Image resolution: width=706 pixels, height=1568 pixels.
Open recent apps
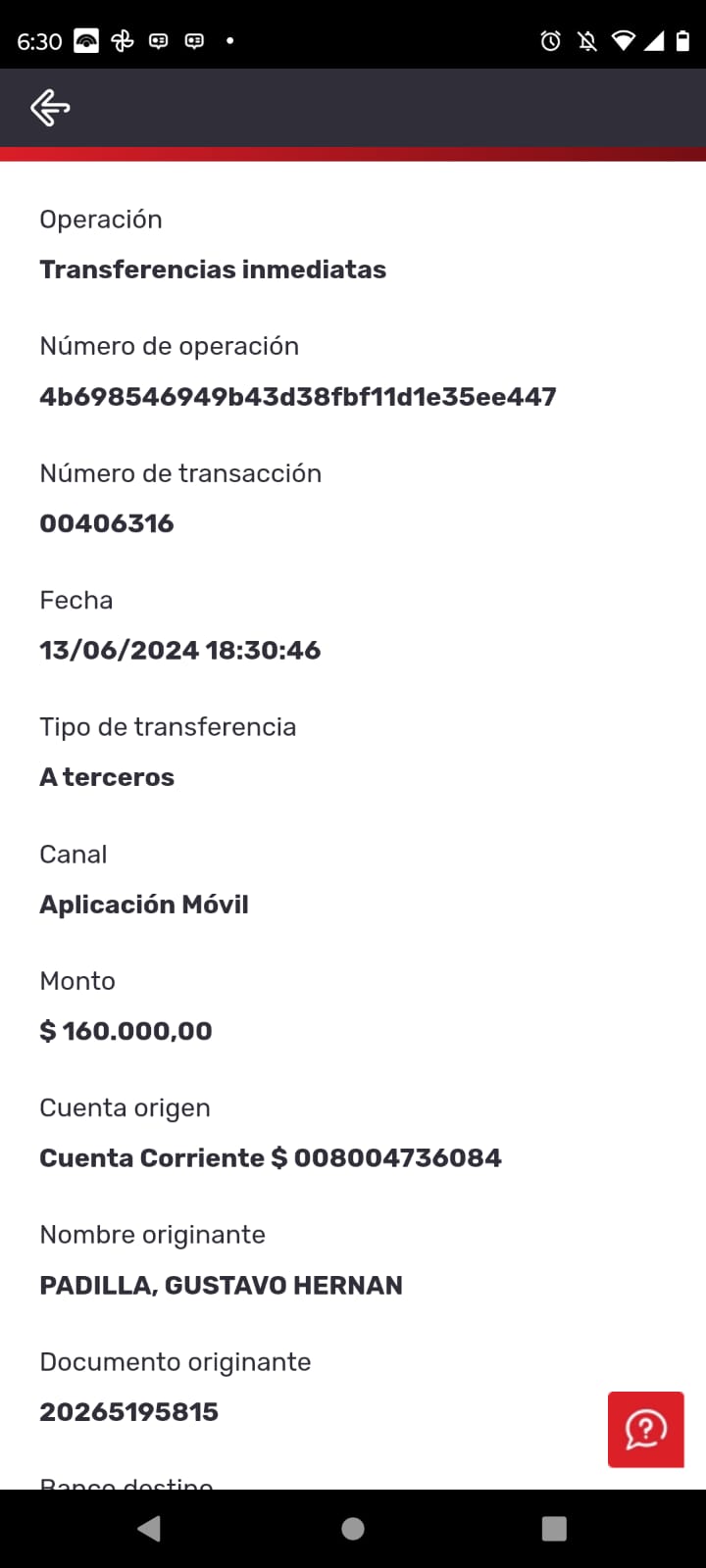pyautogui.click(x=555, y=1529)
